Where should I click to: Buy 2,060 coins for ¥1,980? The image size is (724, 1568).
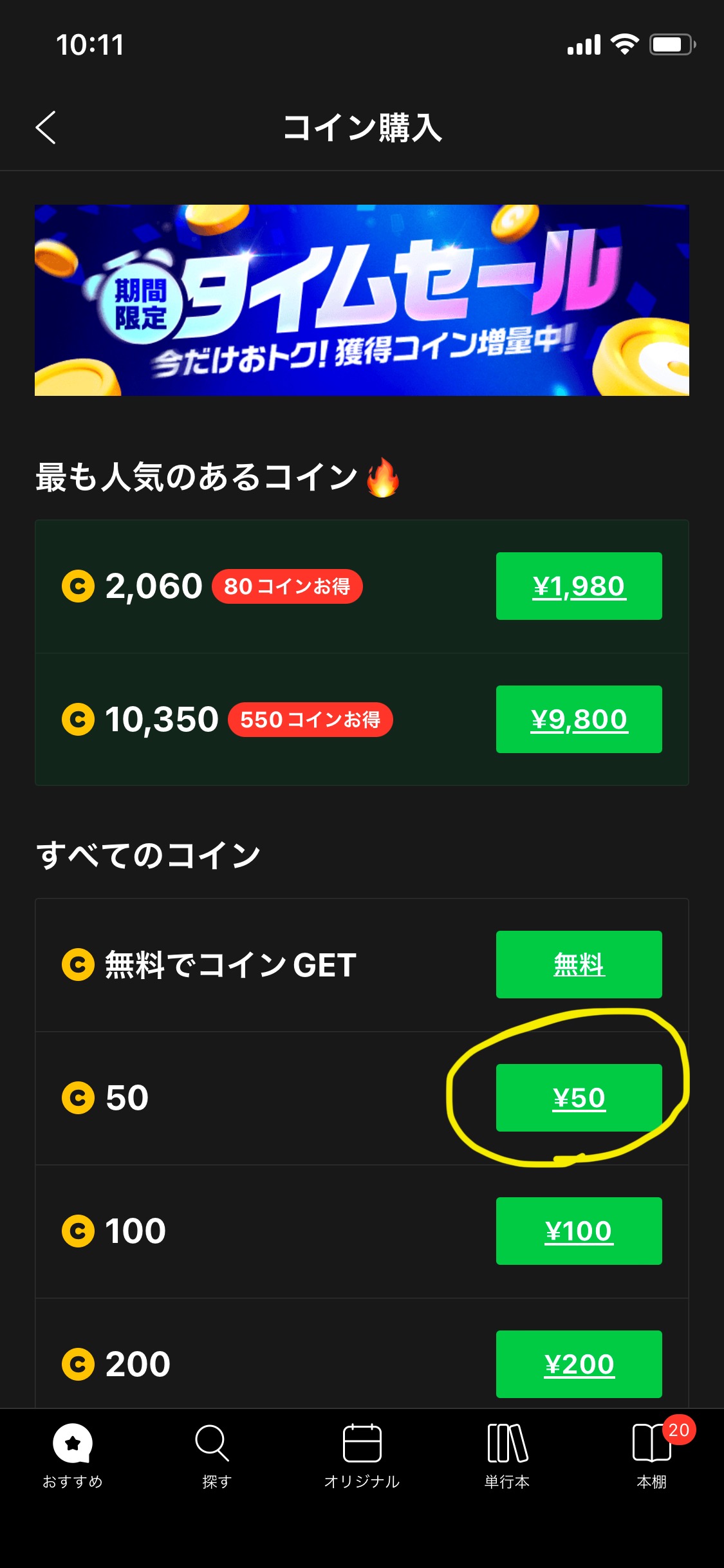pos(579,586)
